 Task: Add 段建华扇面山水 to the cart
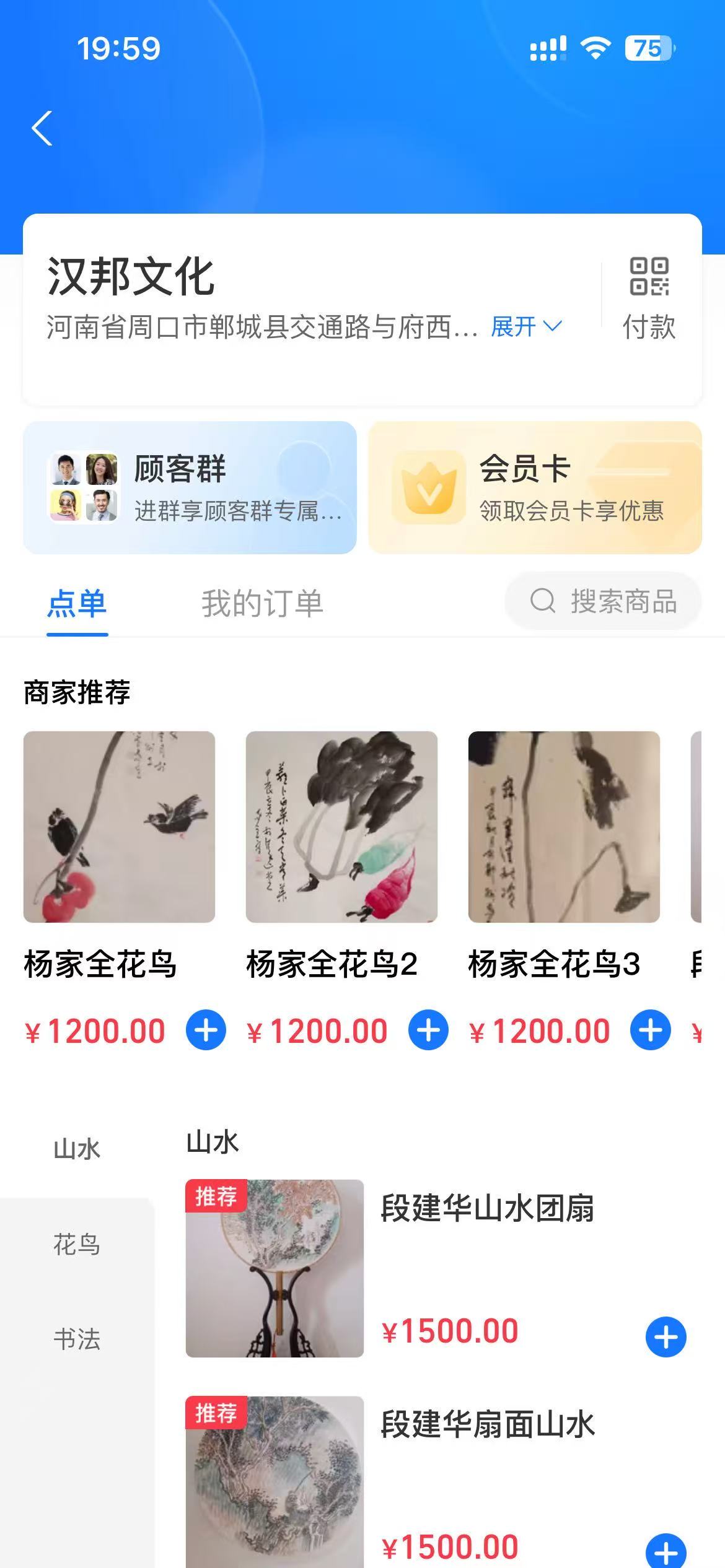point(666,1551)
